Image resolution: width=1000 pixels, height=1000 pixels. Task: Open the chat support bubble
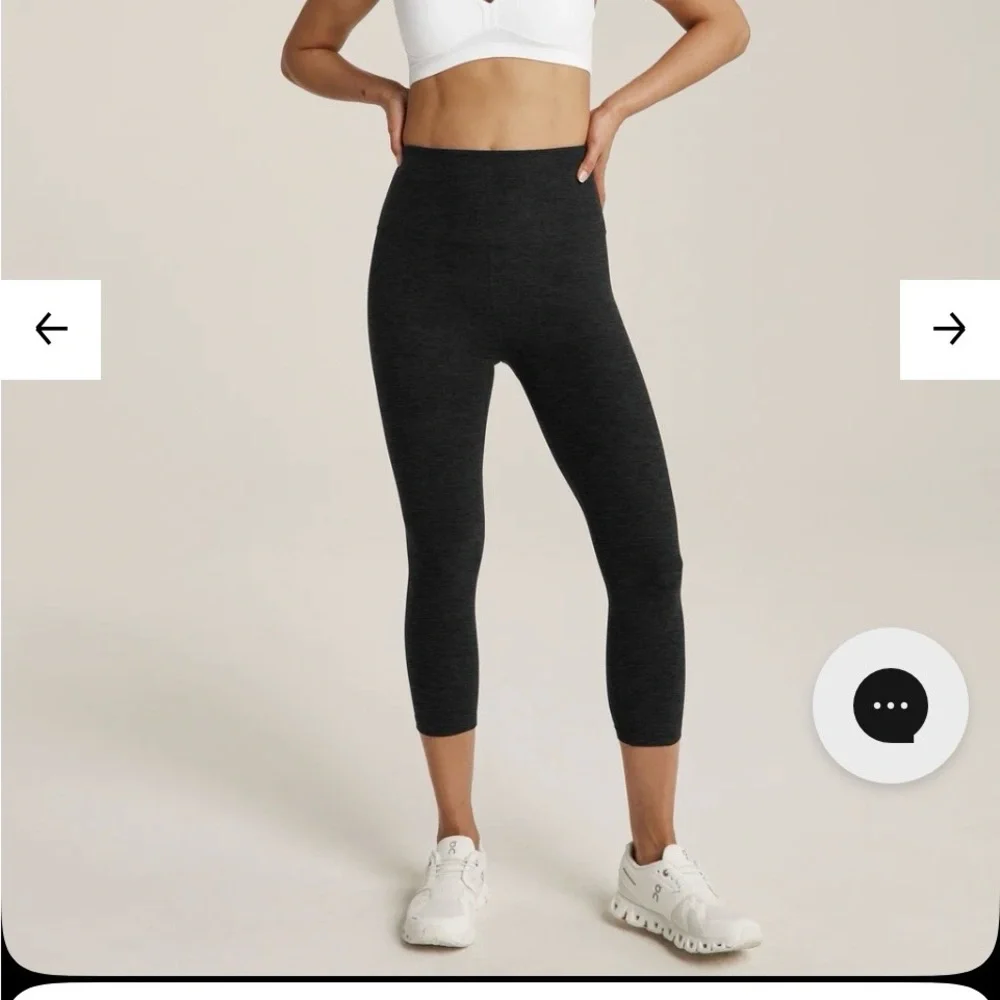pos(890,705)
